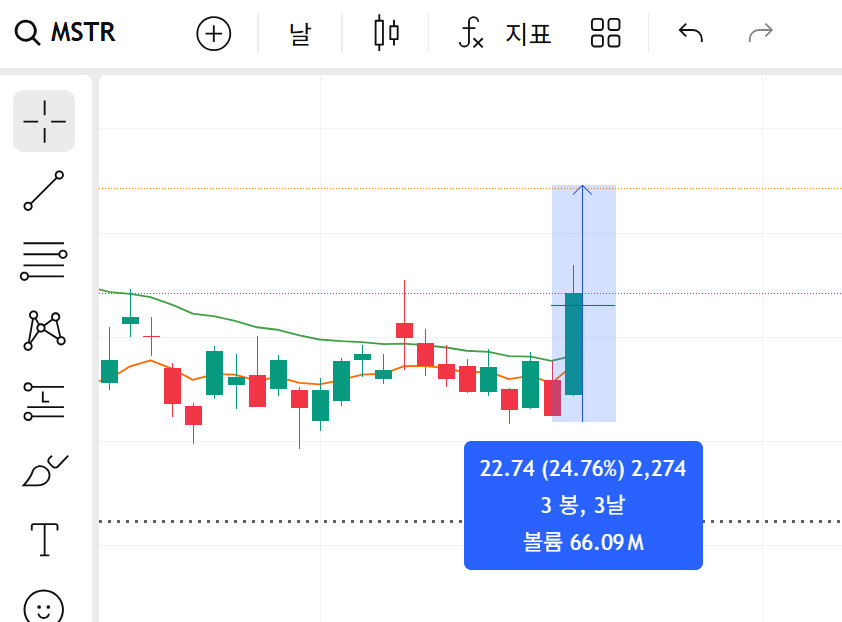
Task: Add a symbol to compare with plus button
Action: 213,33
